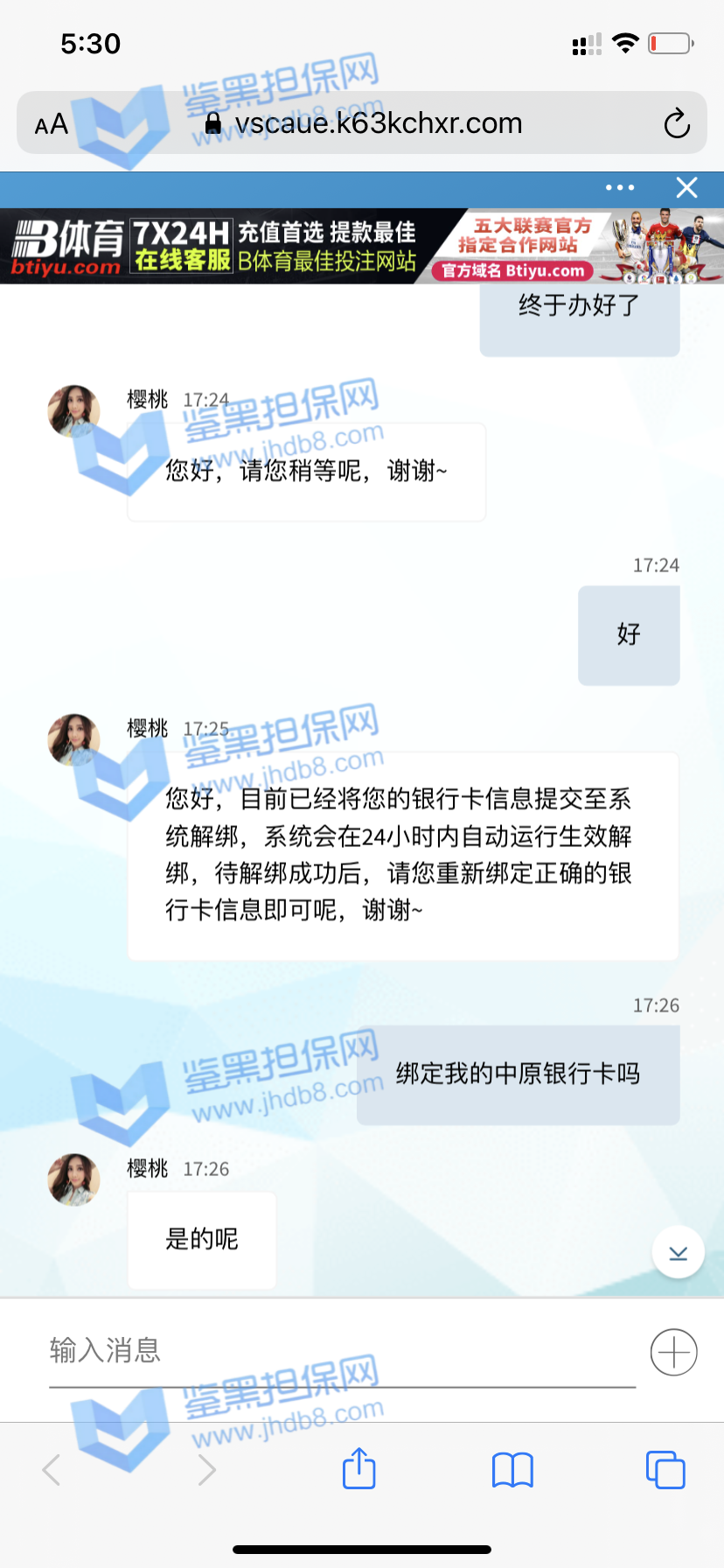The height and width of the screenshot is (1568, 724).
Task: Open Safari's AA text size menu
Action: click(x=52, y=124)
